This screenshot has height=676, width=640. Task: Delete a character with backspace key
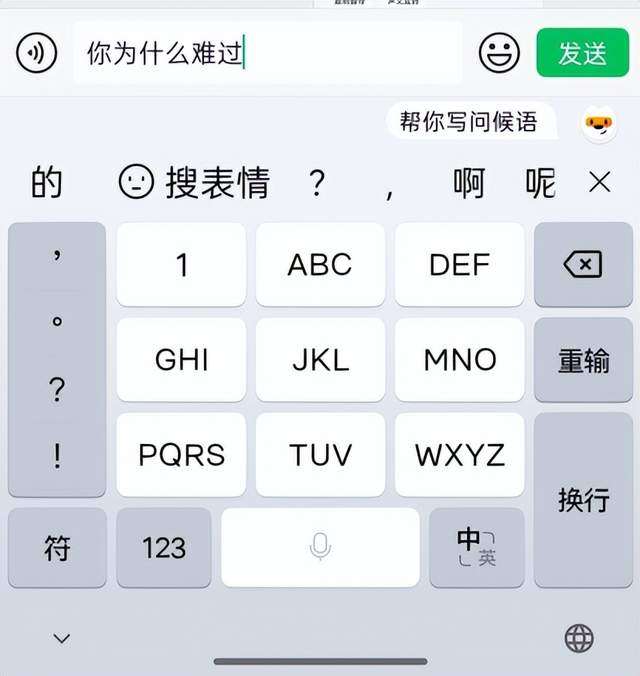tap(583, 265)
